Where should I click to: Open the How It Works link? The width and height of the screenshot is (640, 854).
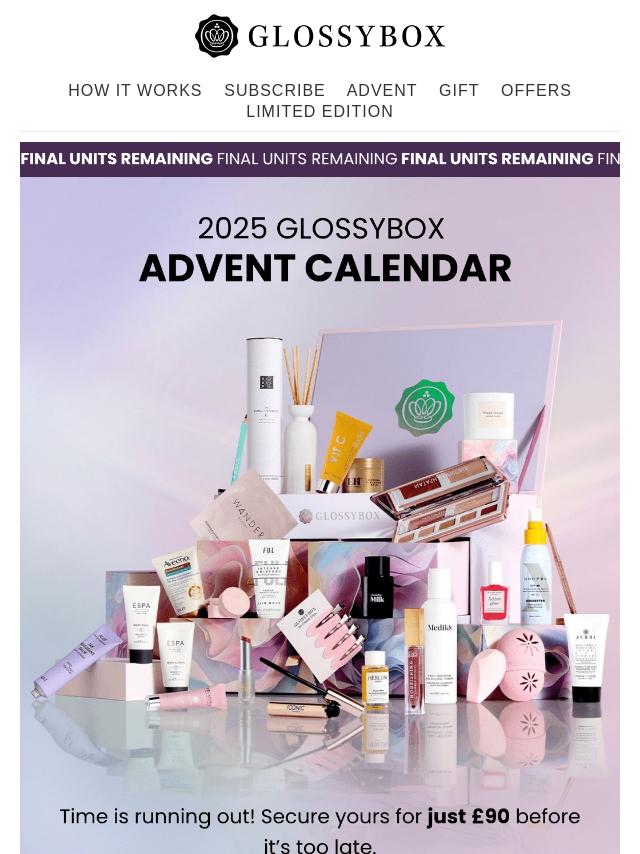(135, 90)
